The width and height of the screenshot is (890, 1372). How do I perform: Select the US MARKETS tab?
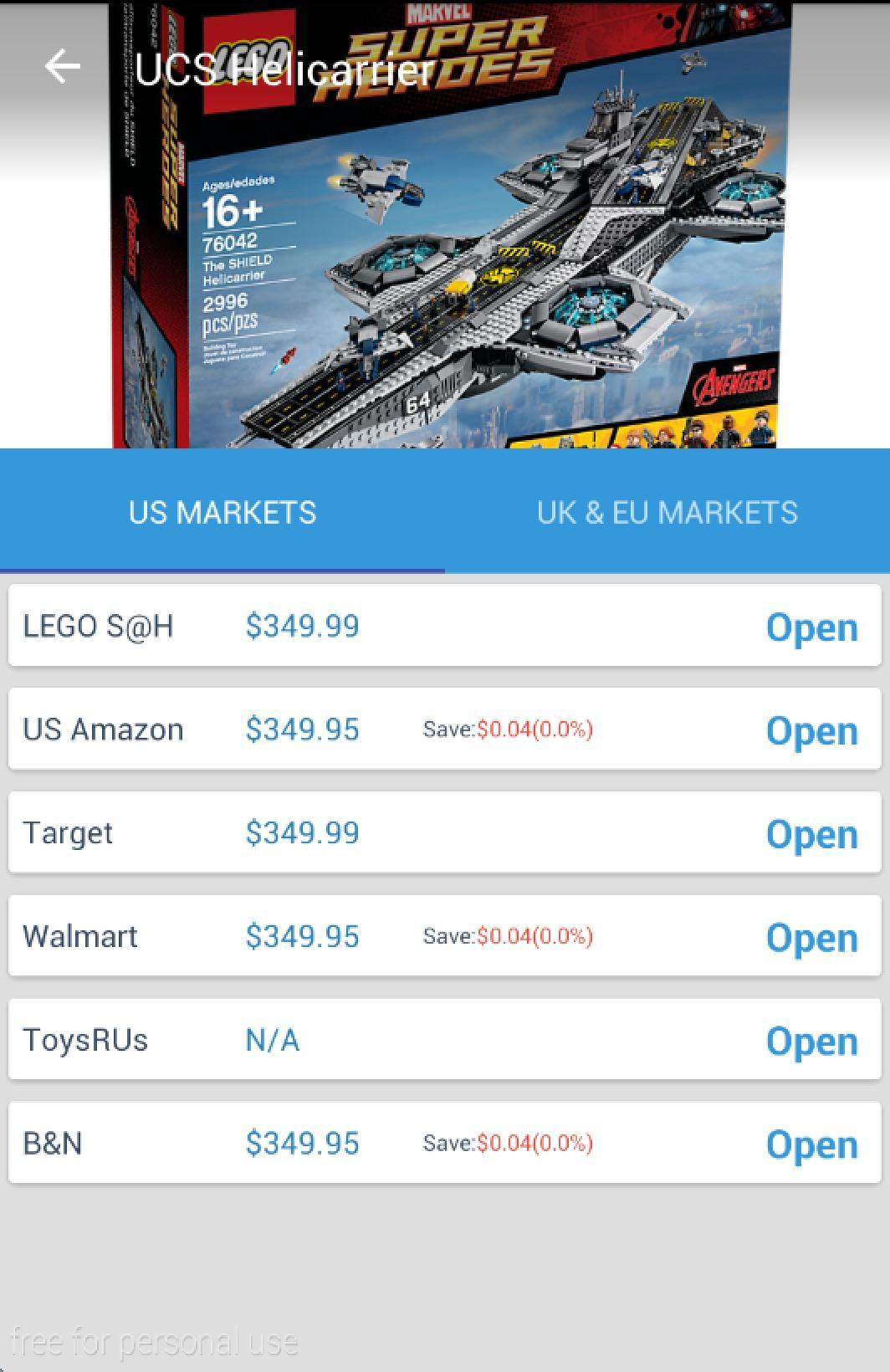tap(222, 511)
